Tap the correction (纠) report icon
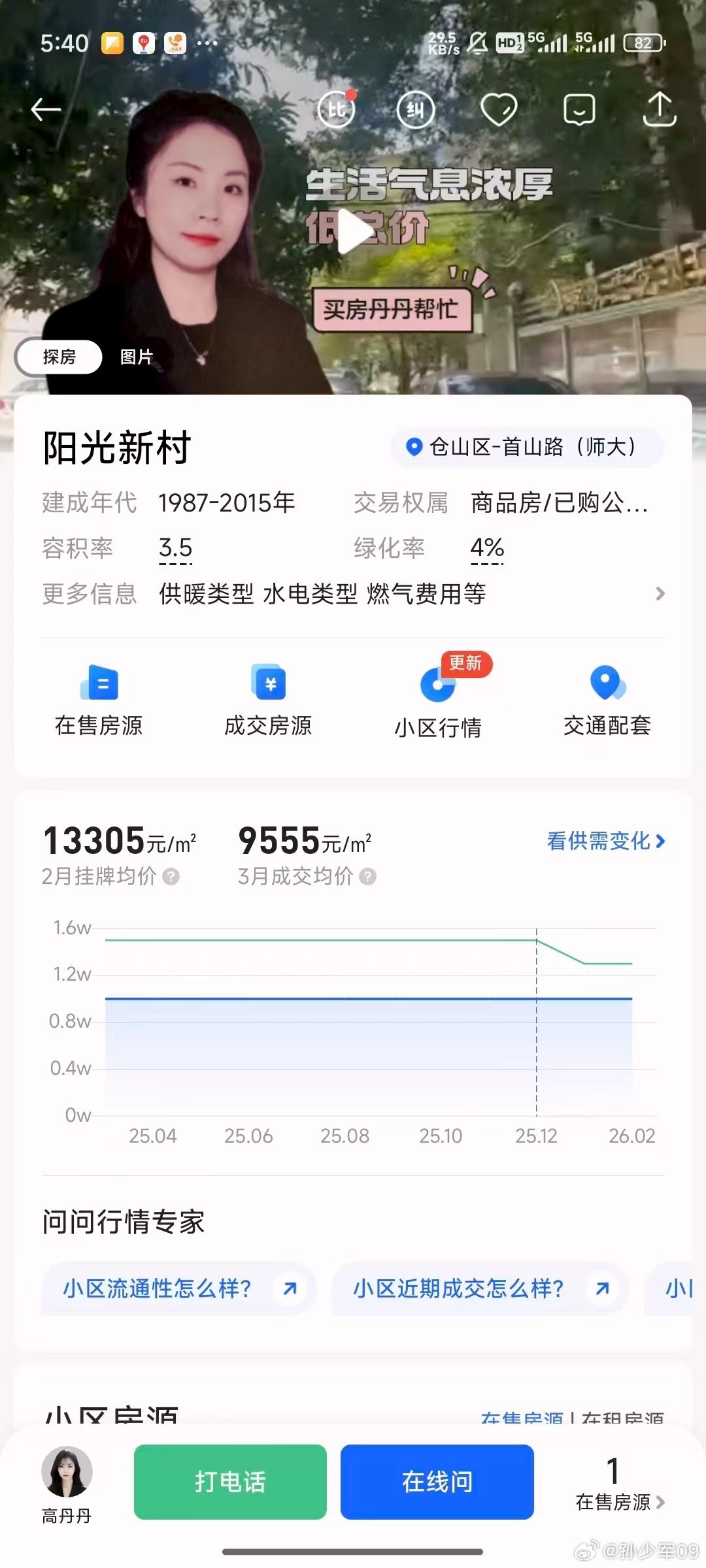 click(416, 110)
